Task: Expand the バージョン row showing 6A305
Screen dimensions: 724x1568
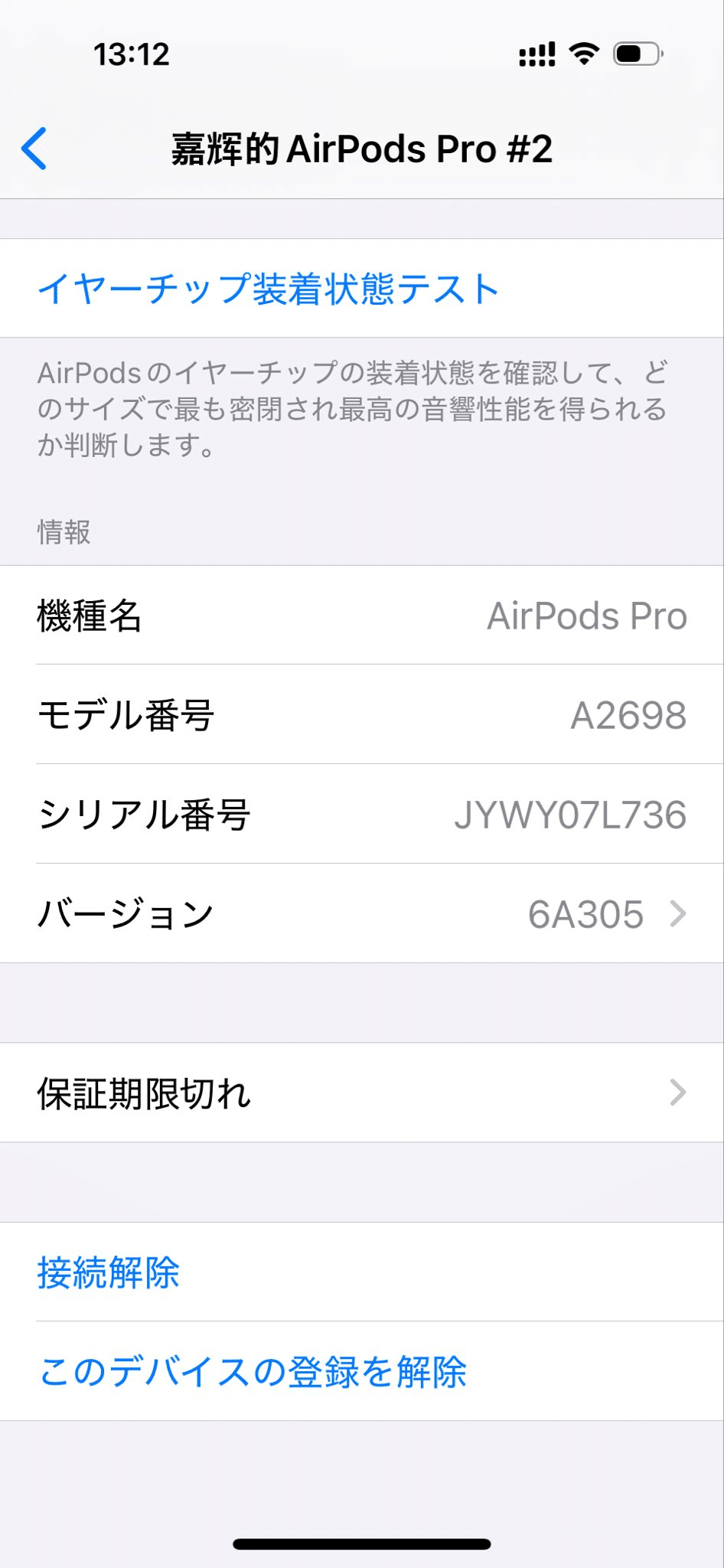Action: pos(362,913)
